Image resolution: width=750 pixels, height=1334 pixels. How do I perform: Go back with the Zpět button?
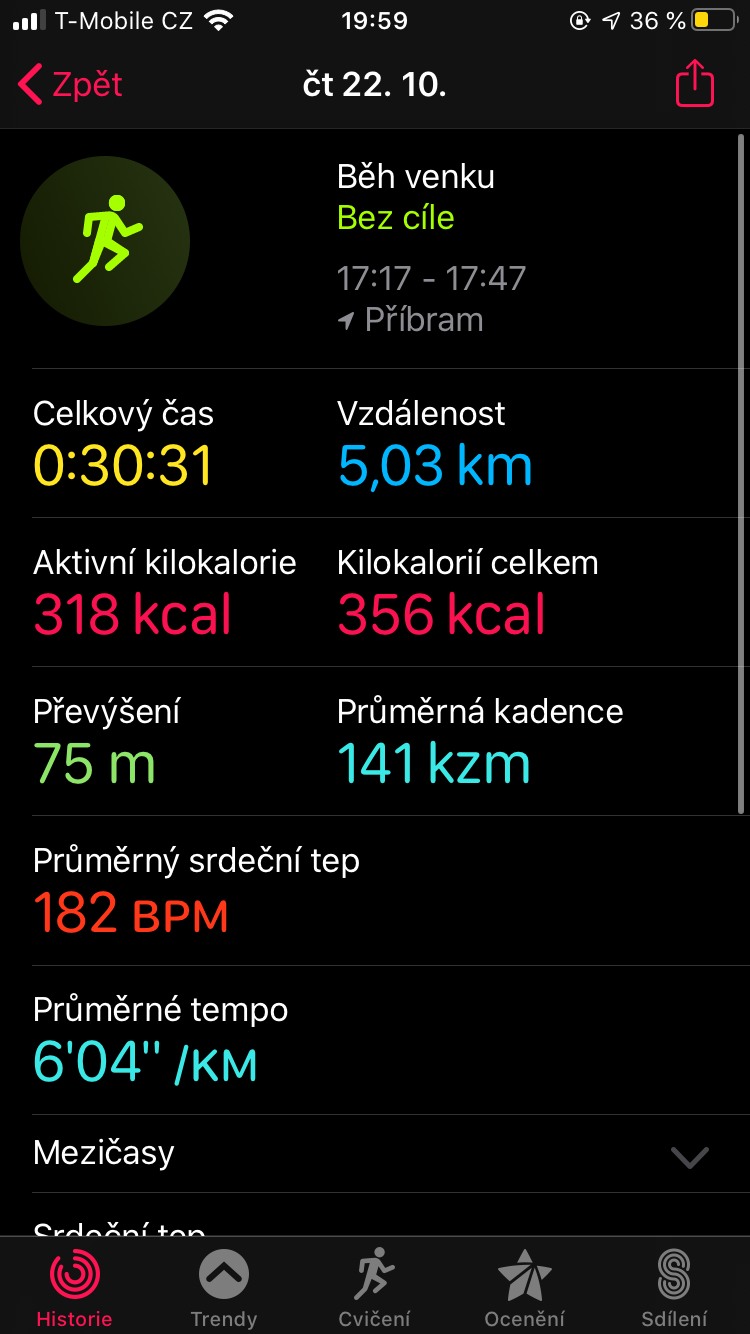click(x=70, y=85)
